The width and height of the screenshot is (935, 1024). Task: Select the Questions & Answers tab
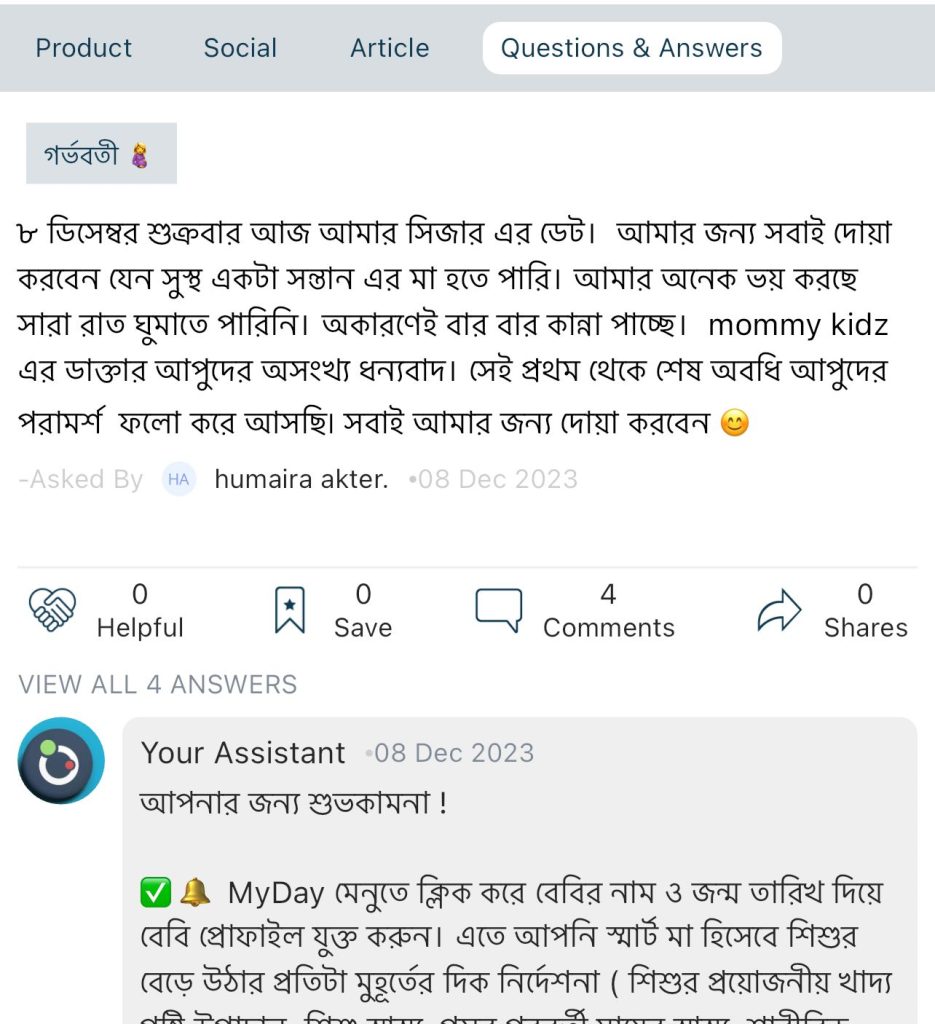(x=631, y=48)
